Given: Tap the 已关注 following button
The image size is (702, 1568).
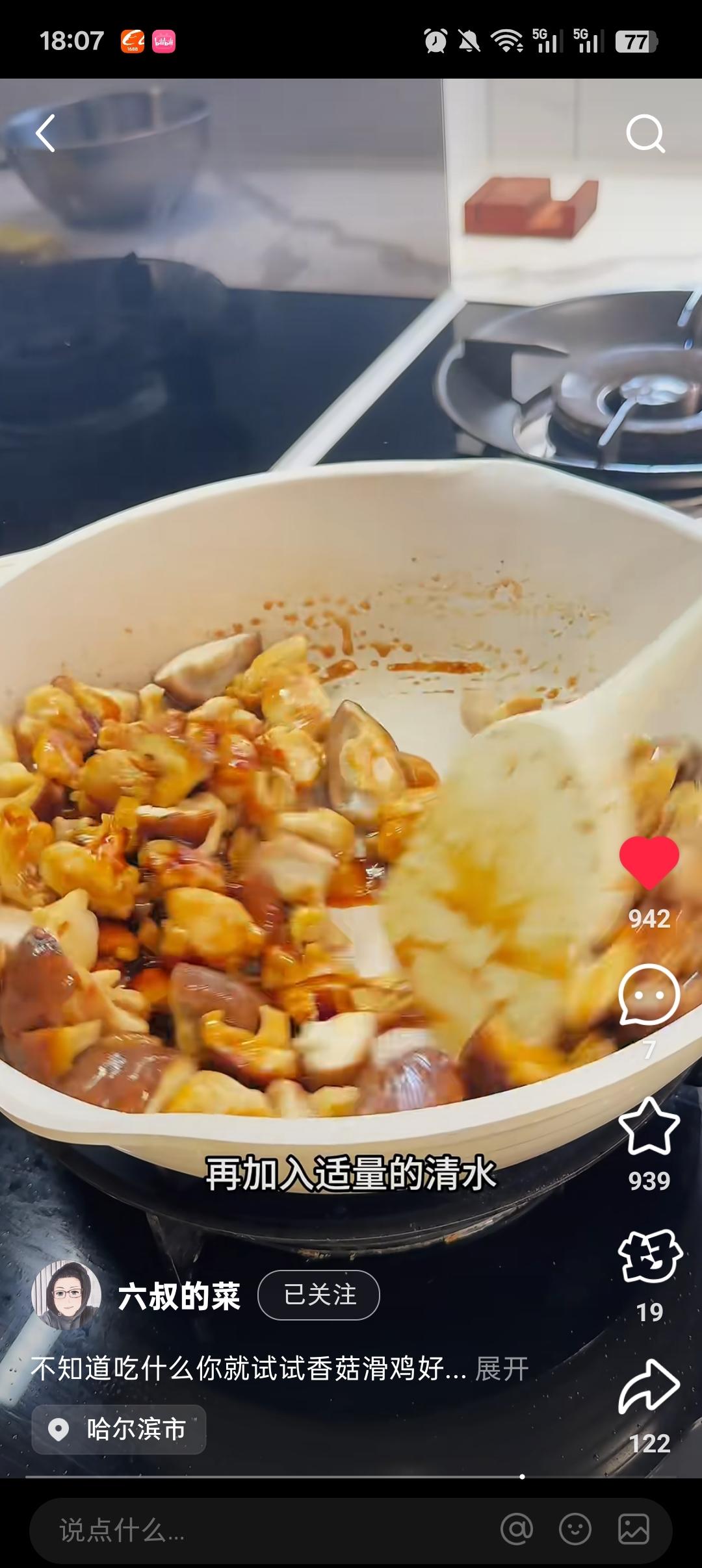Looking at the screenshot, I should pyautogui.click(x=318, y=1295).
